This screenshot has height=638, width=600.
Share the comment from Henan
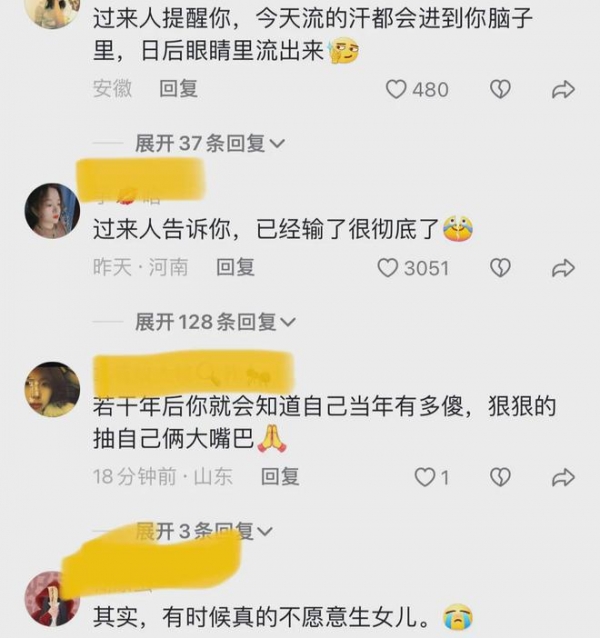point(563,268)
